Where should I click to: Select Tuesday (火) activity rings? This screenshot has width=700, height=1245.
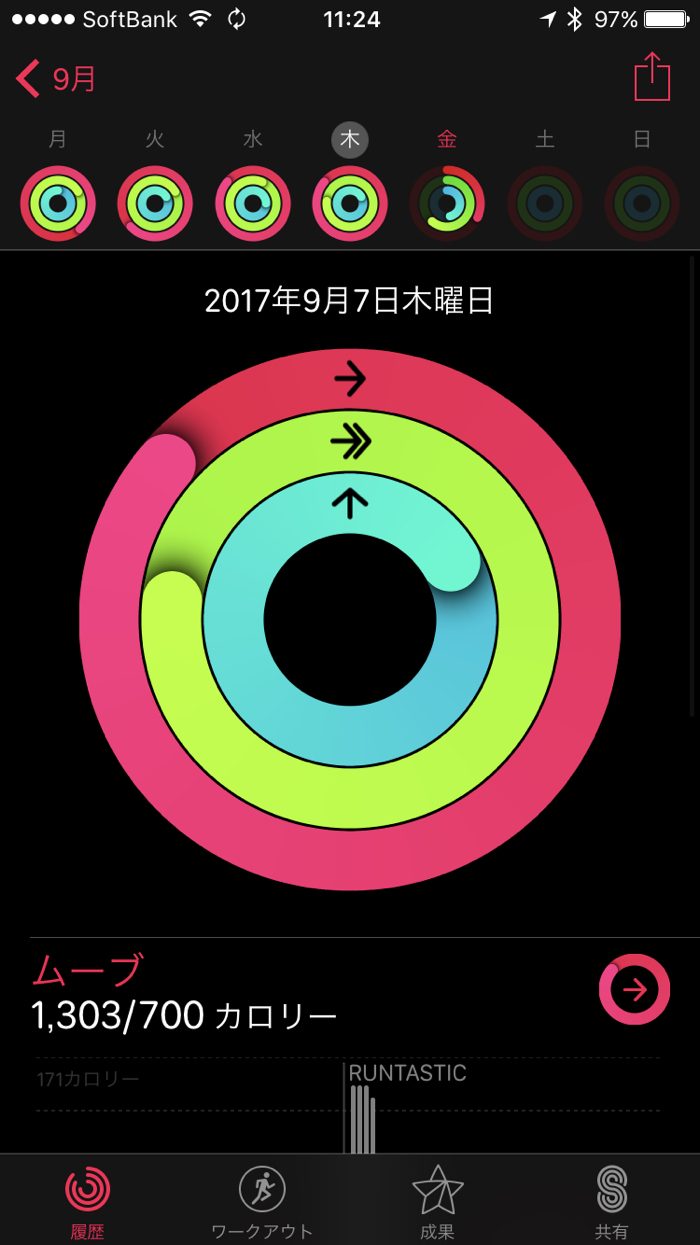point(155,203)
